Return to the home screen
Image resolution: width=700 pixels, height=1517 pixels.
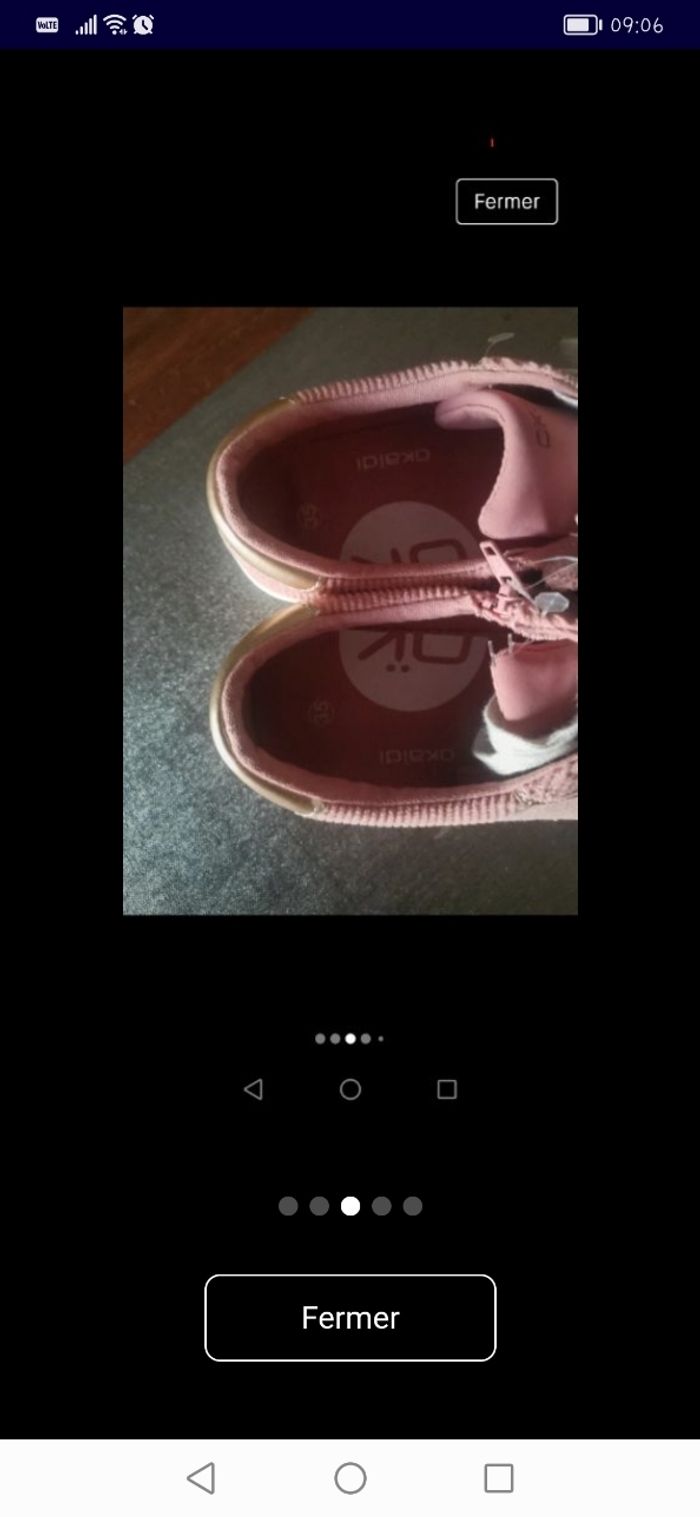(350, 1478)
